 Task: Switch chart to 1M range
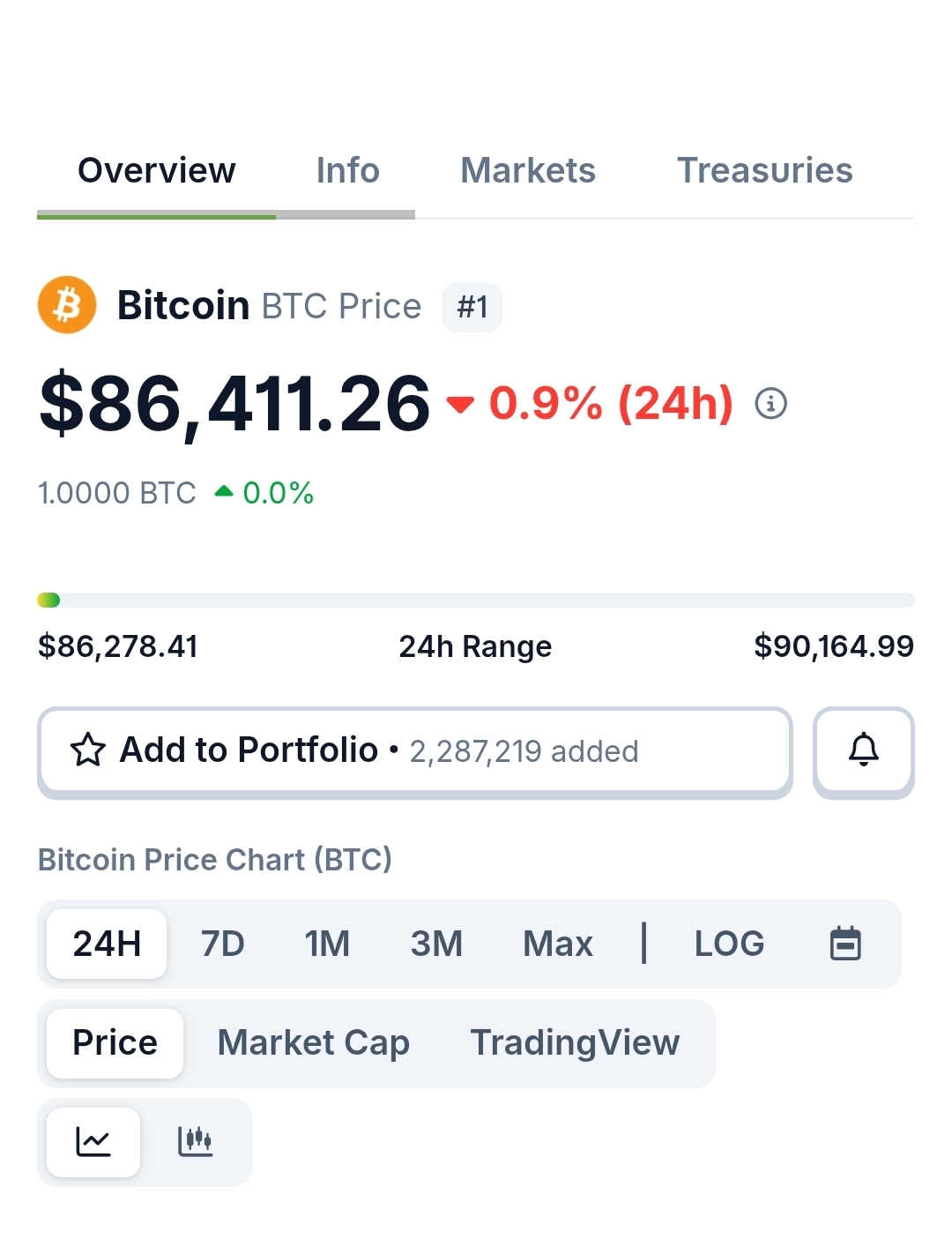point(327,944)
